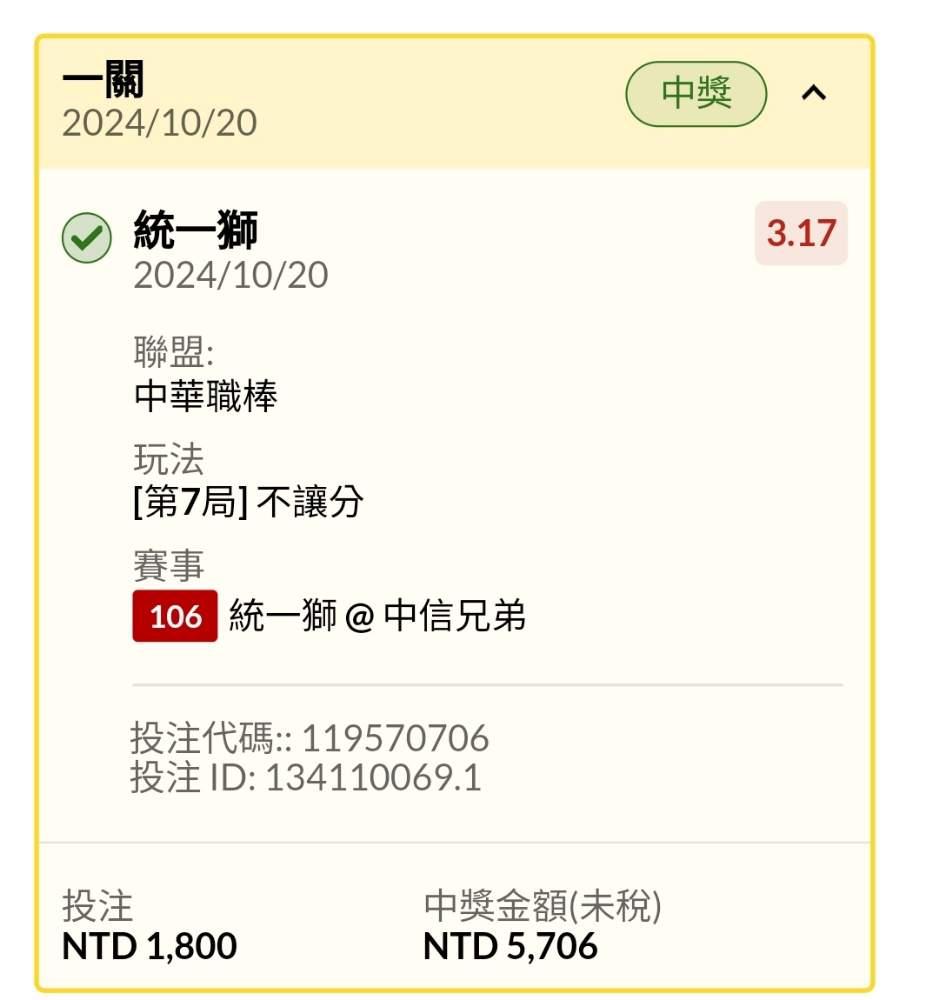Collapse the 一關 bet details chevron
Image resolution: width=939 pixels, height=1000 pixels.
pos(814,94)
